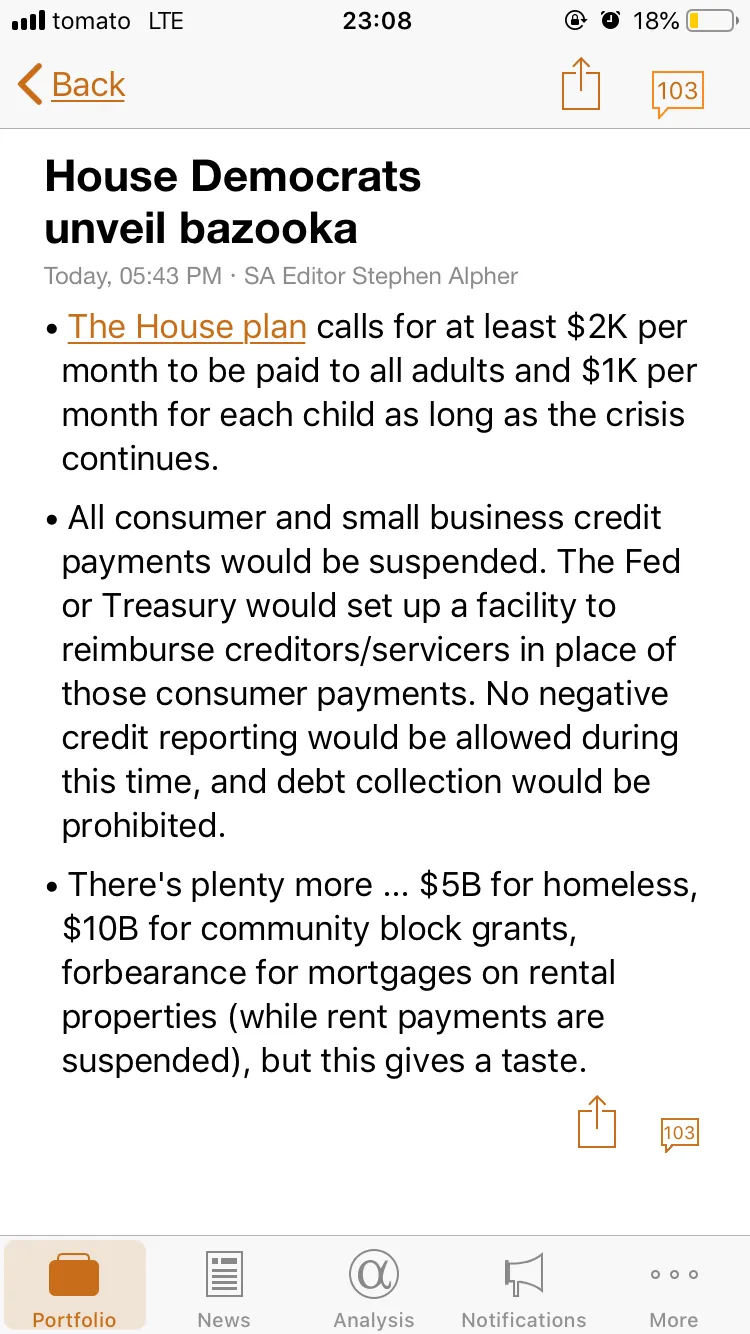
Task: Switch to the News tab
Action: [x=224, y=1288]
